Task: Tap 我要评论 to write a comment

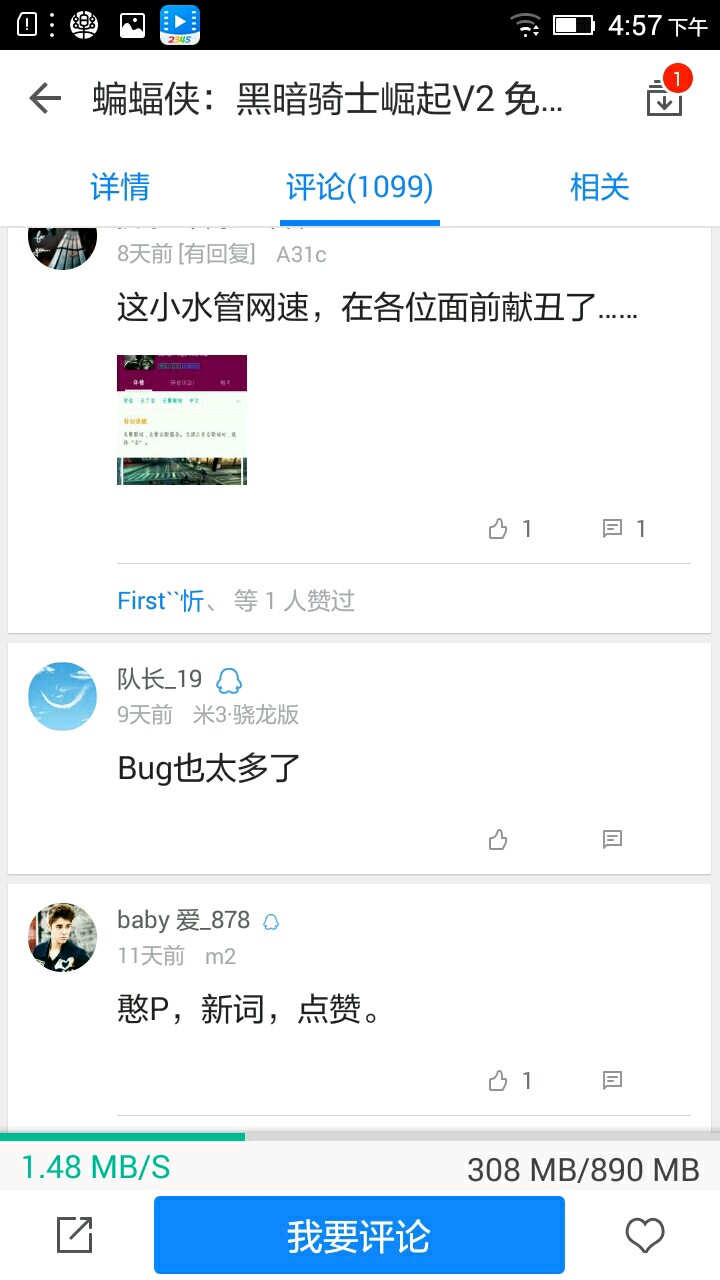Action: (x=359, y=1236)
